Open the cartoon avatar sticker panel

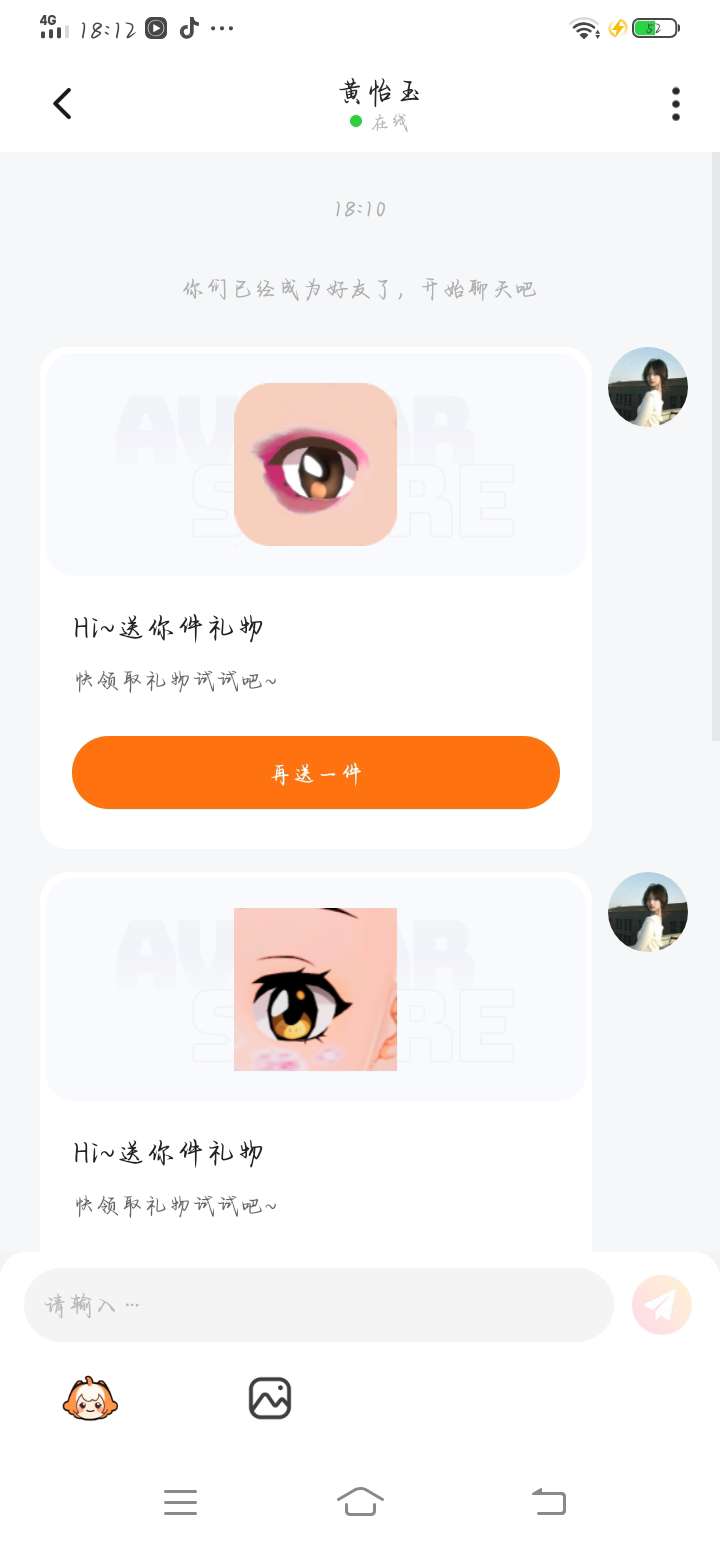coord(90,1398)
